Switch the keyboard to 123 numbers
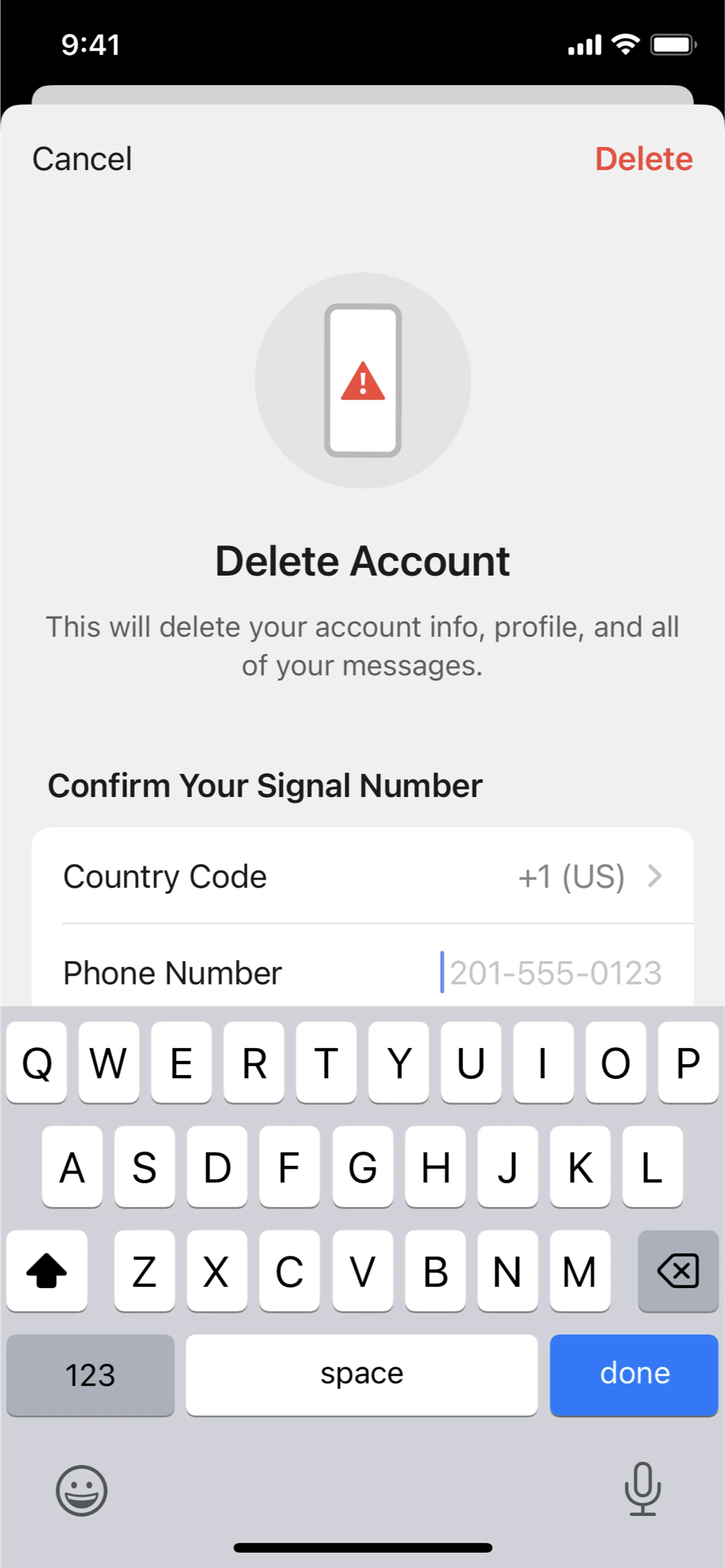The width and height of the screenshot is (725, 1568). pos(90,1374)
